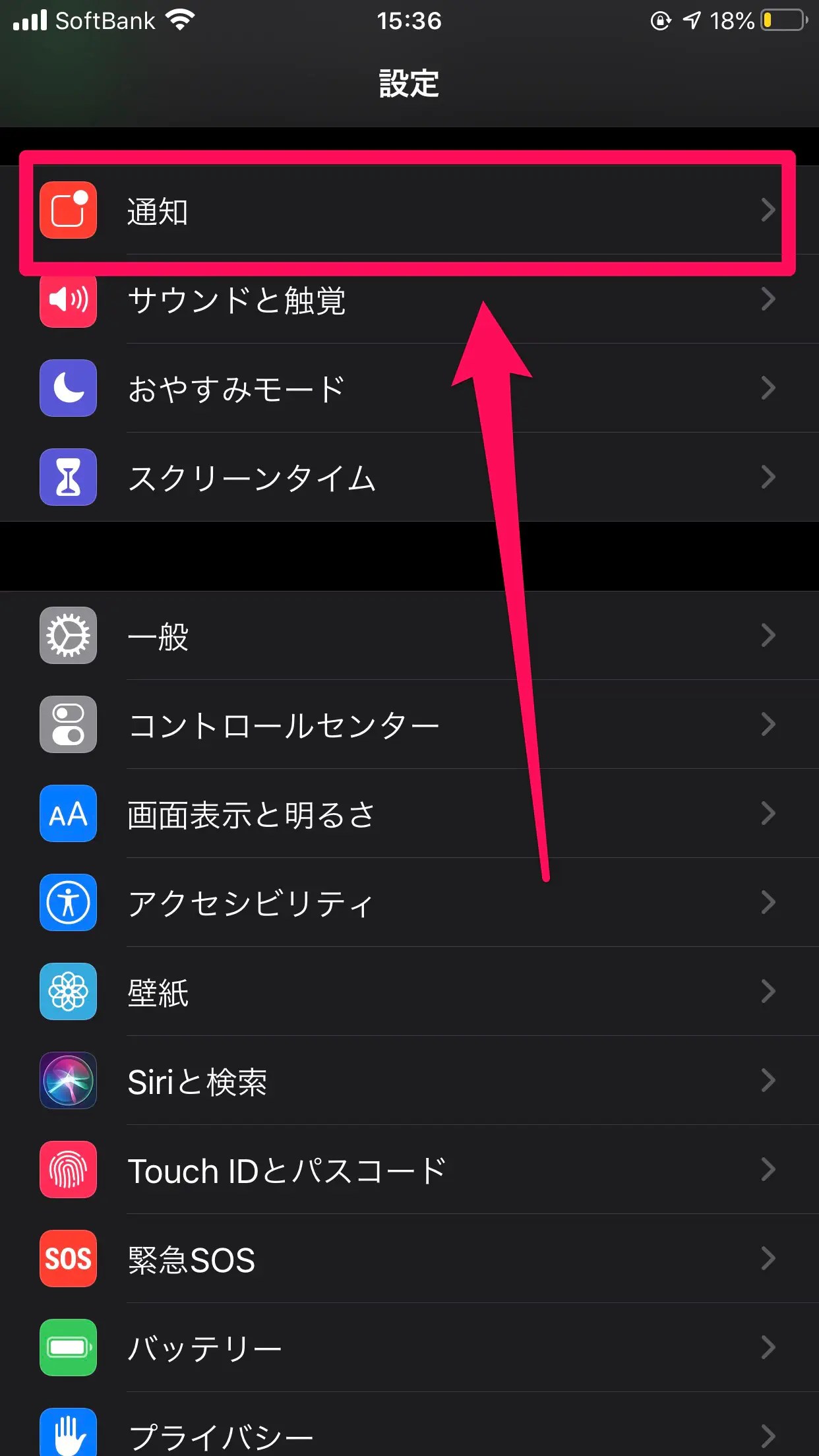Tap the おやすみモード moon icon
This screenshot has width=819, height=1456.
(68, 389)
